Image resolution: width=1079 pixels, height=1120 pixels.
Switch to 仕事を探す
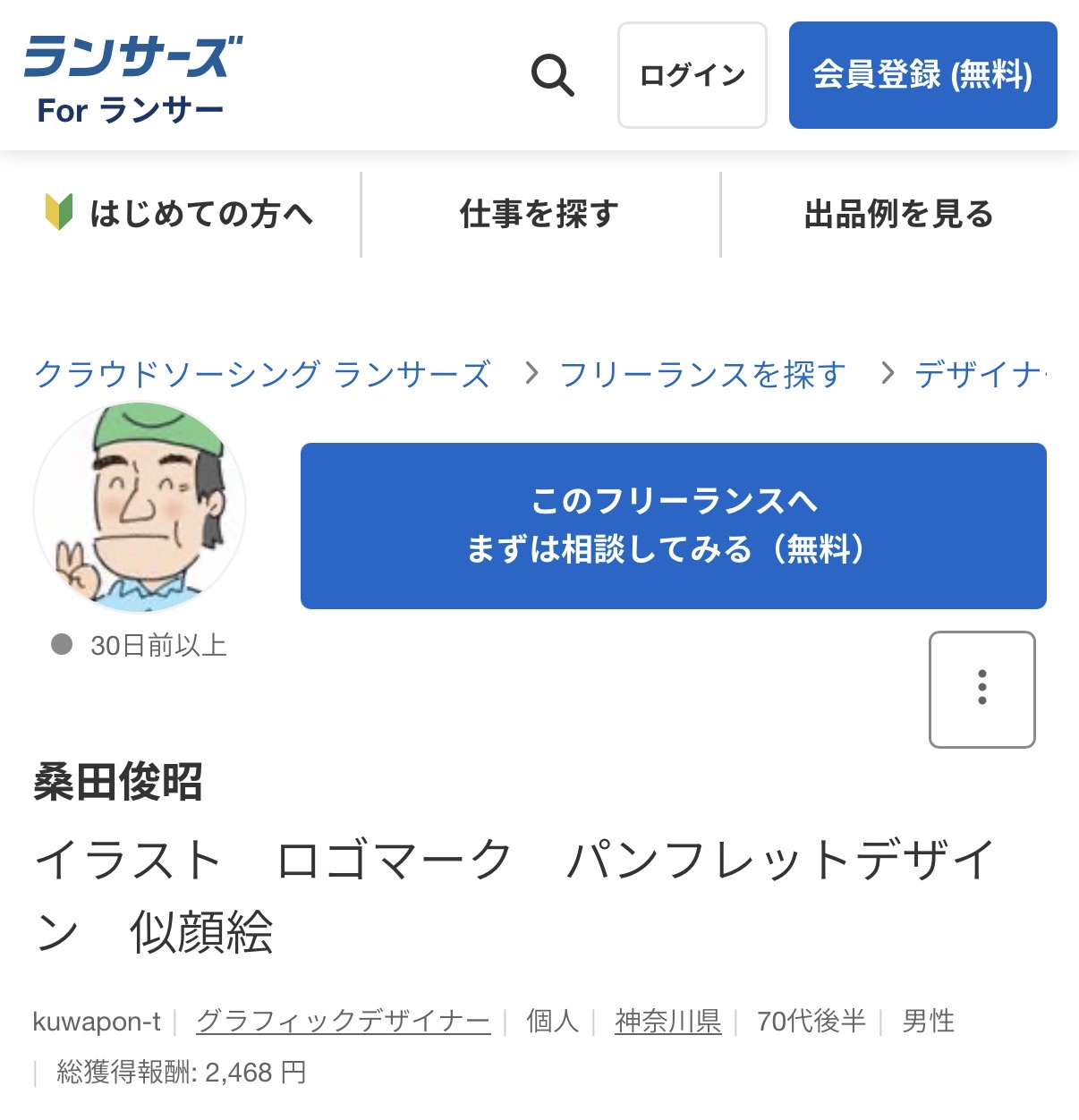click(x=539, y=215)
